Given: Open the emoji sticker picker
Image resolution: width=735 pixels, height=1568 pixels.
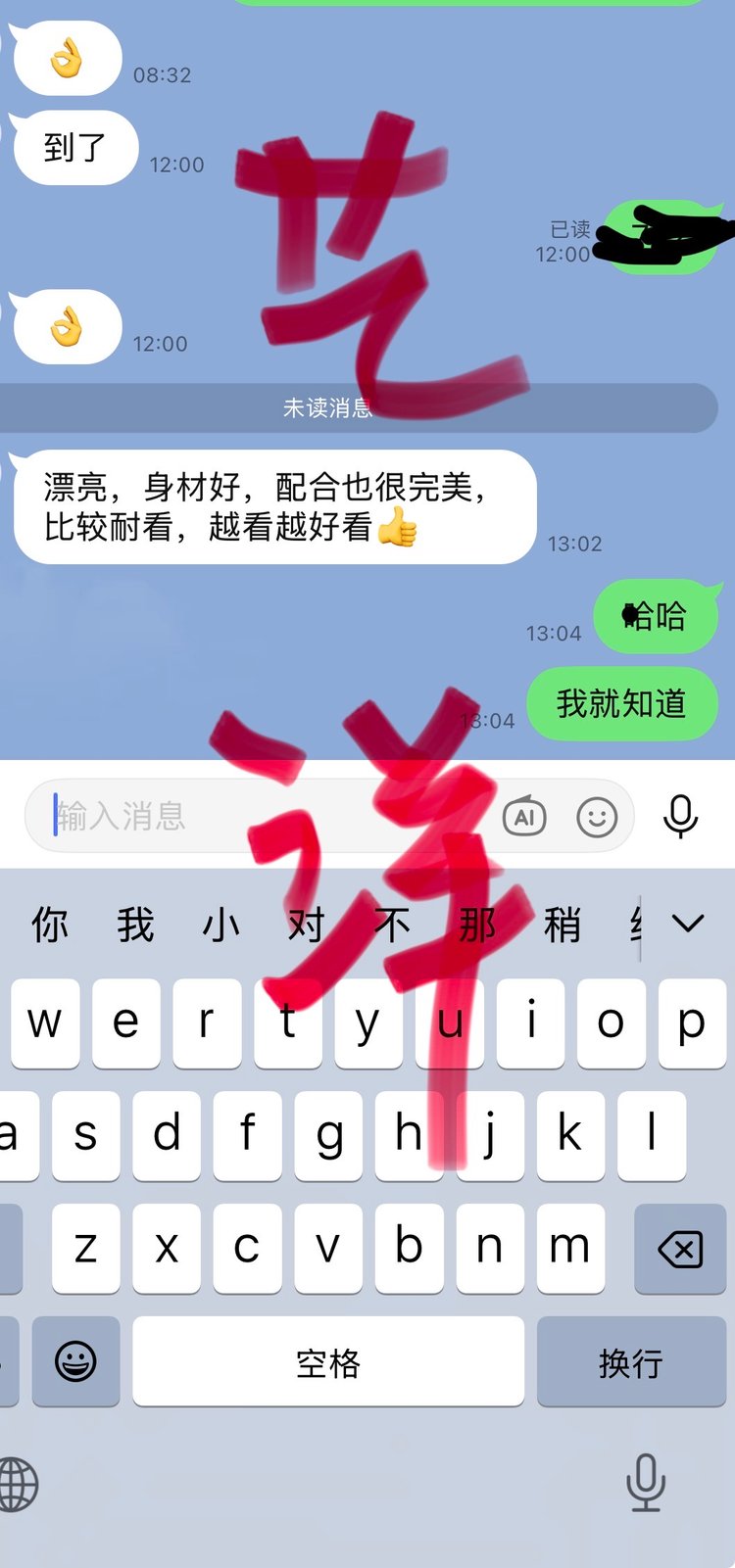Looking at the screenshot, I should pyautogui.click(x=597, y=816).
